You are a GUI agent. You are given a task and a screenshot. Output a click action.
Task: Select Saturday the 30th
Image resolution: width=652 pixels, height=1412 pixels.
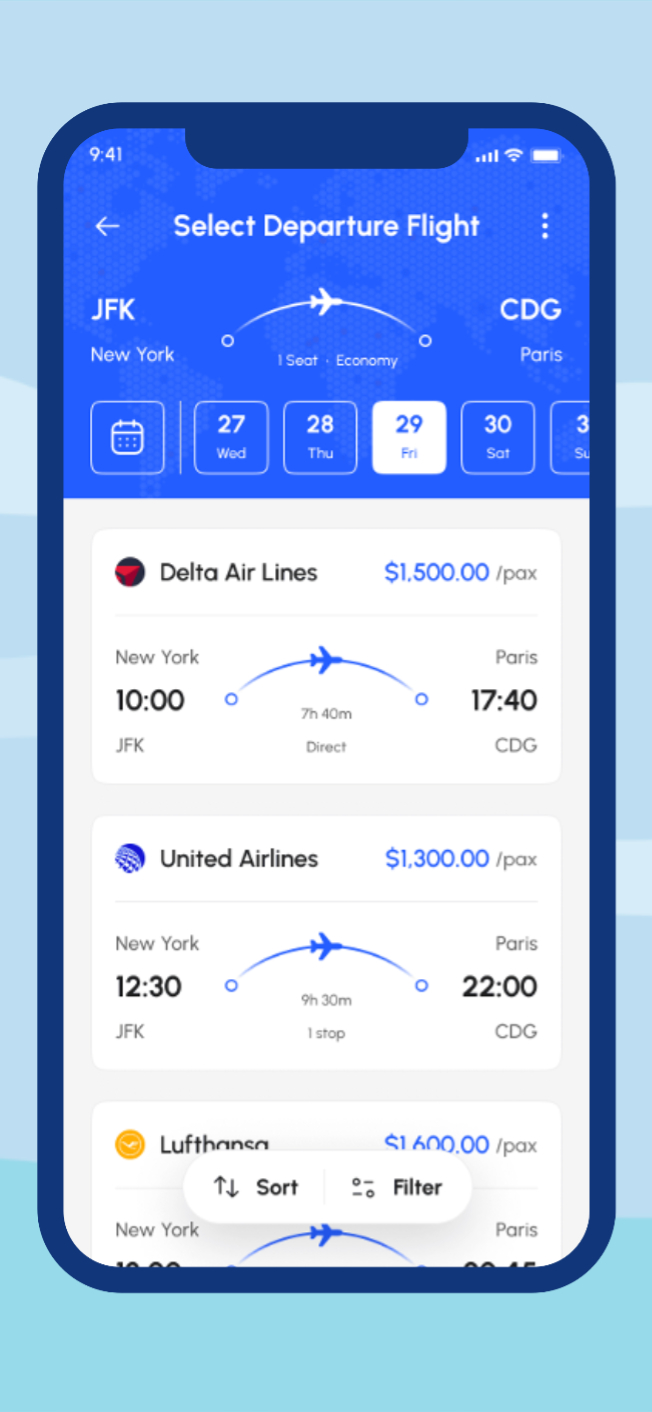tap(498, 437)
